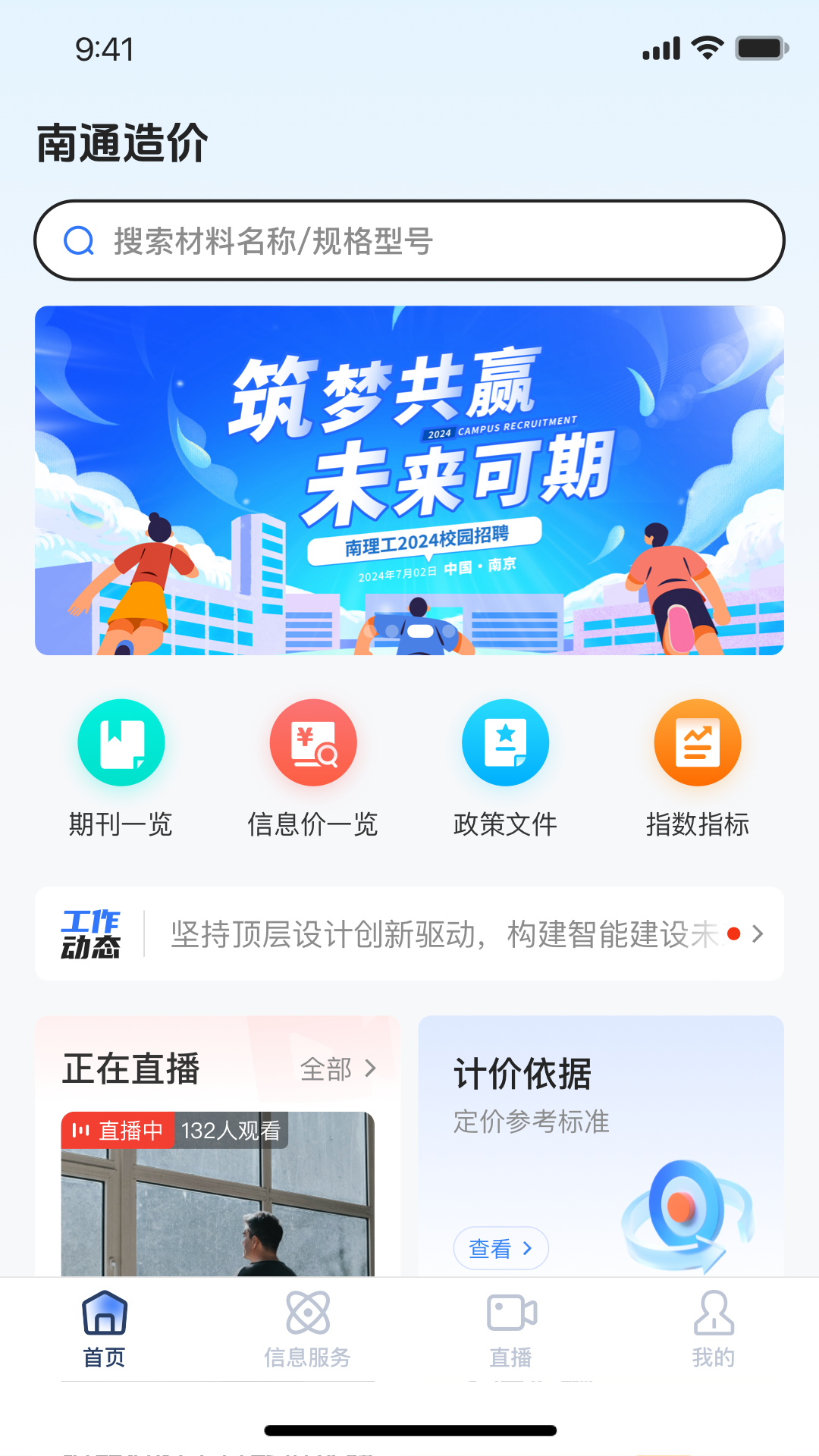Switch to the 信息服务 tab
819x1456 pixels.
coord(308,1329)
